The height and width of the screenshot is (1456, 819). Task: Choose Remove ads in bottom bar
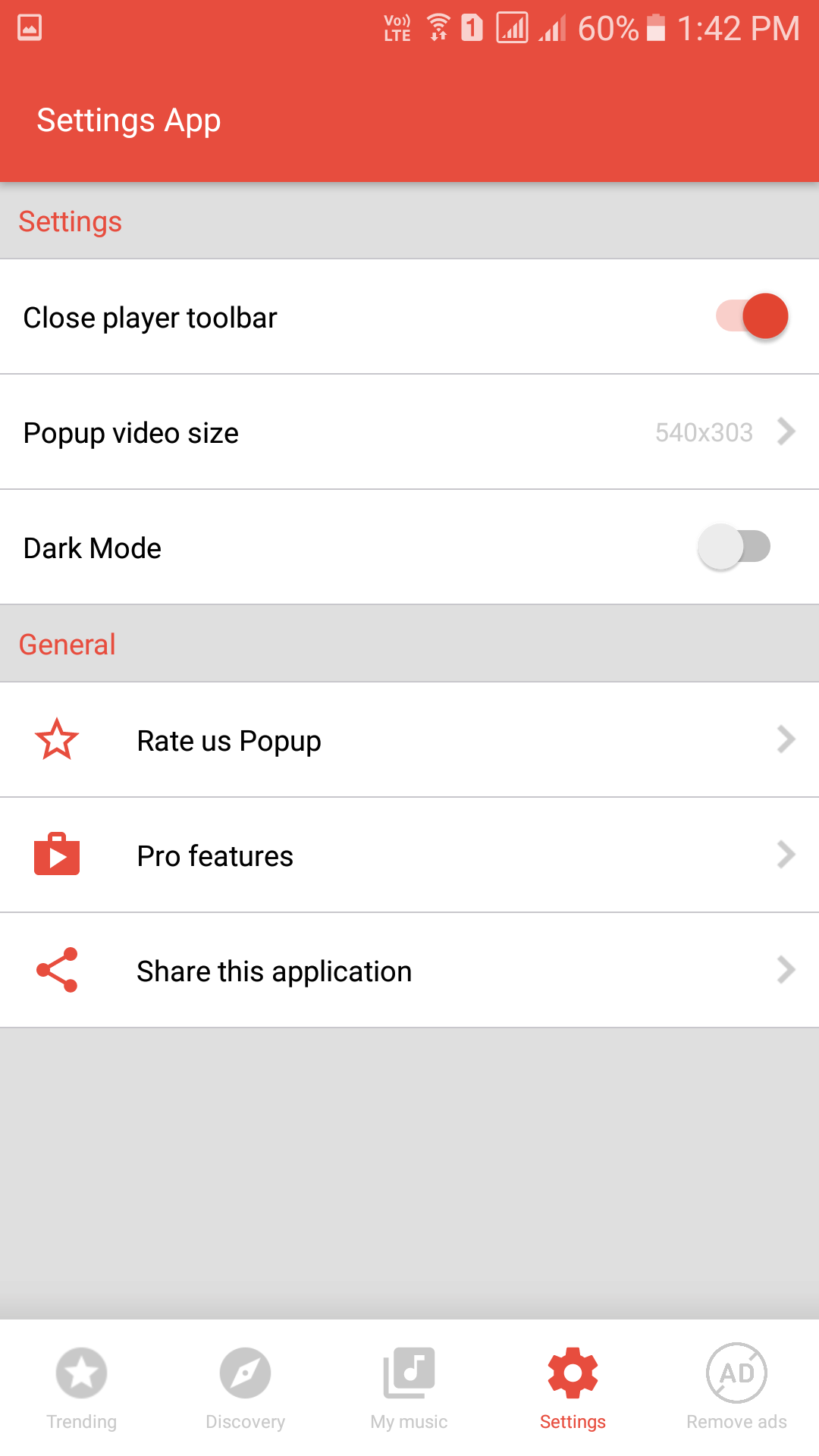736,1388
